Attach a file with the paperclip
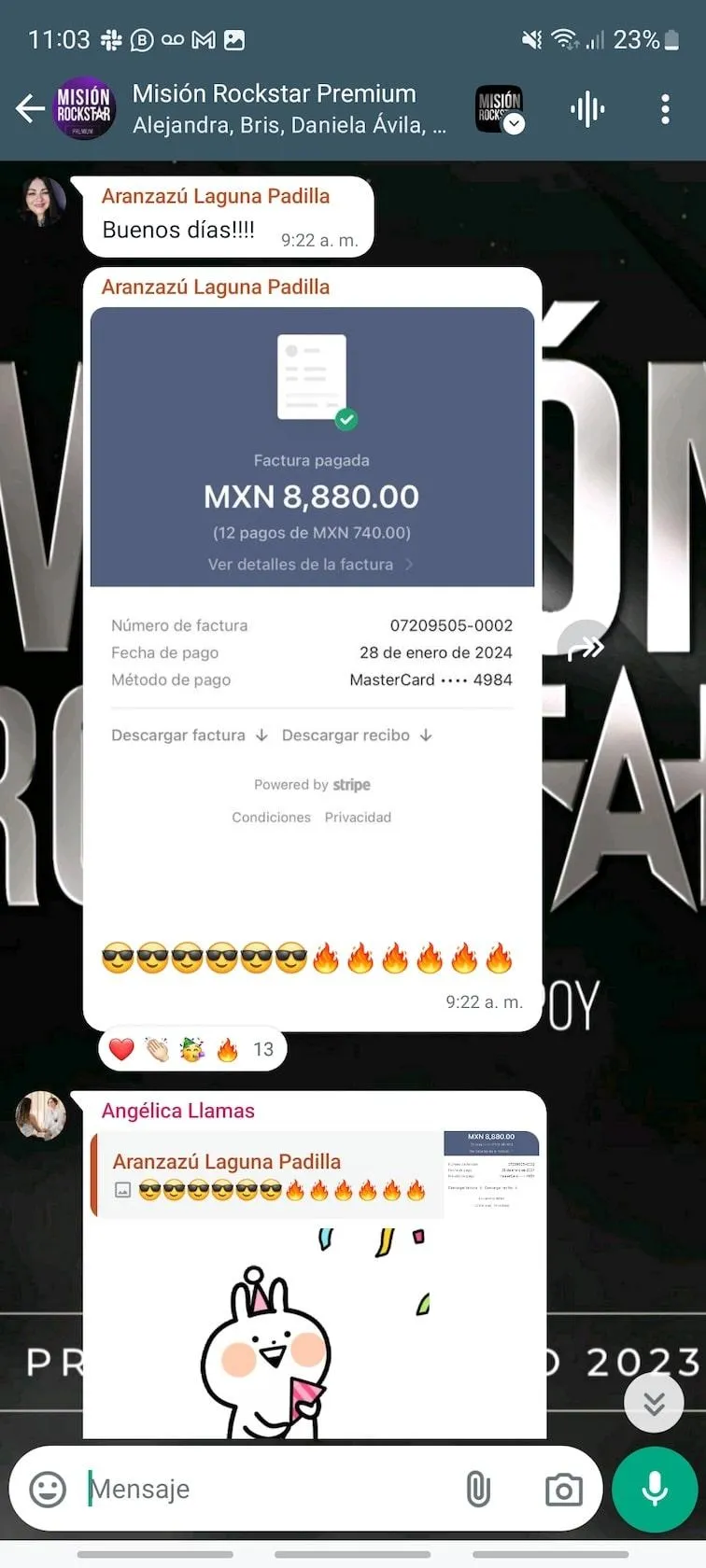This screenshot has width=706, height=1568. point(478,1489)
